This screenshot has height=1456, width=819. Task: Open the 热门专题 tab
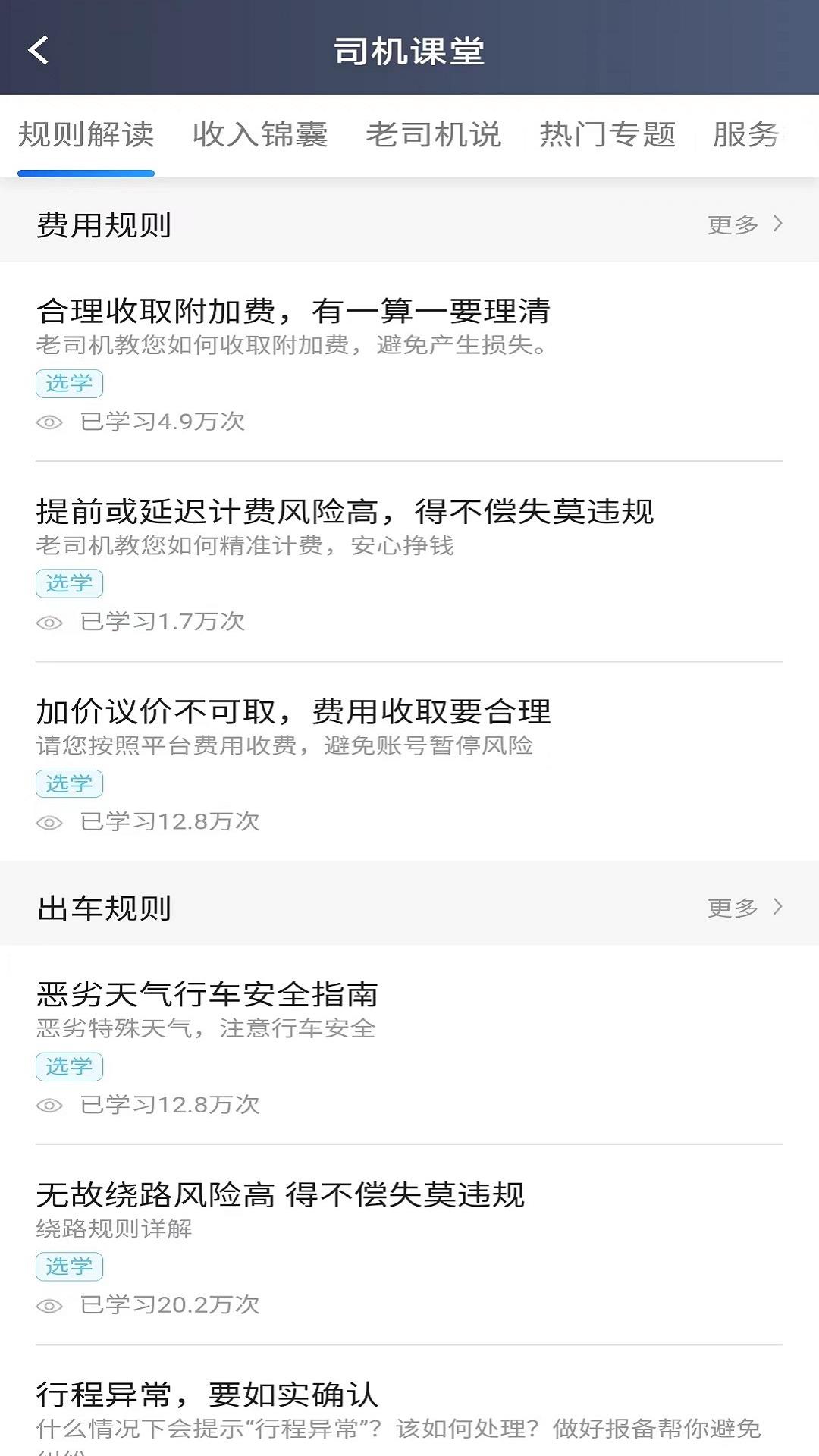coord(608,135)
